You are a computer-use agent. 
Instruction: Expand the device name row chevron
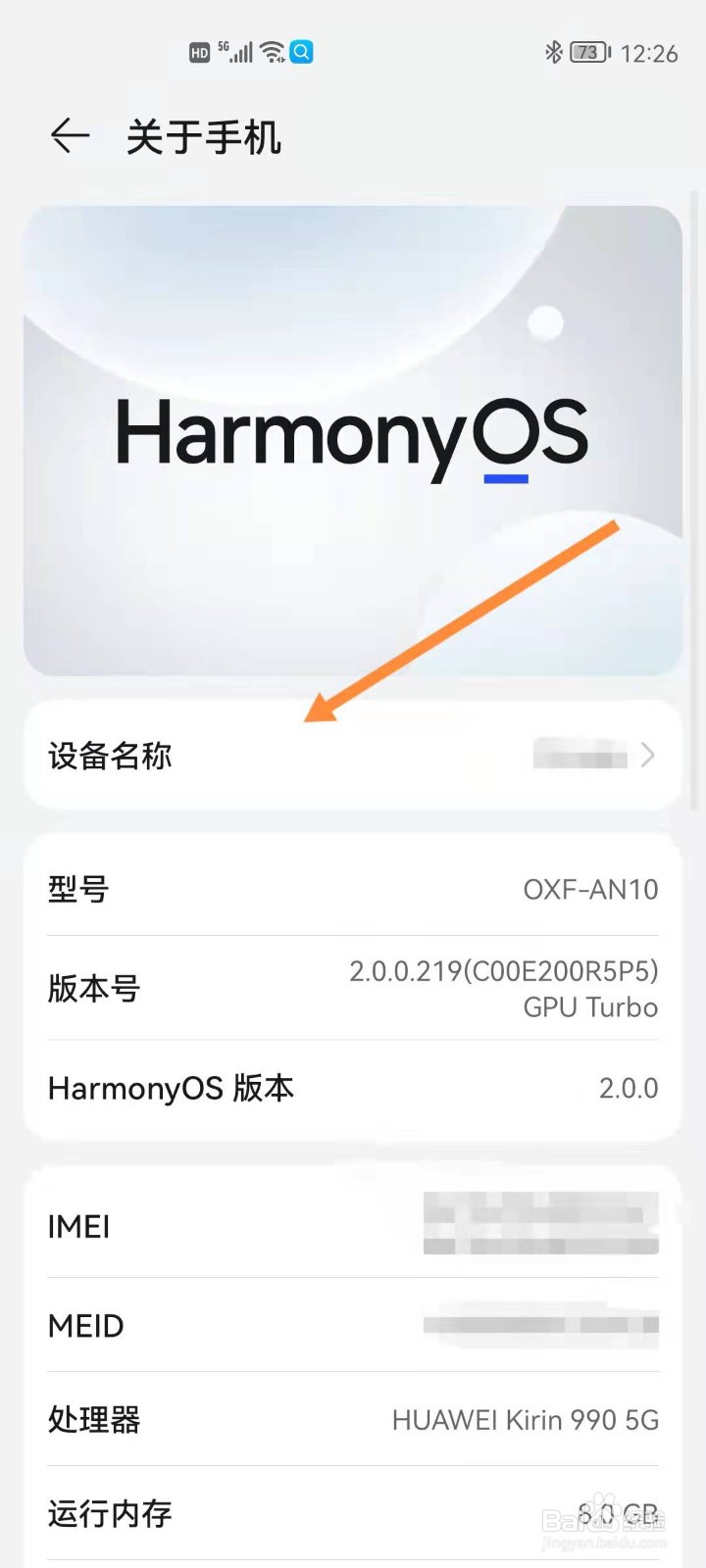coord(646,756)
